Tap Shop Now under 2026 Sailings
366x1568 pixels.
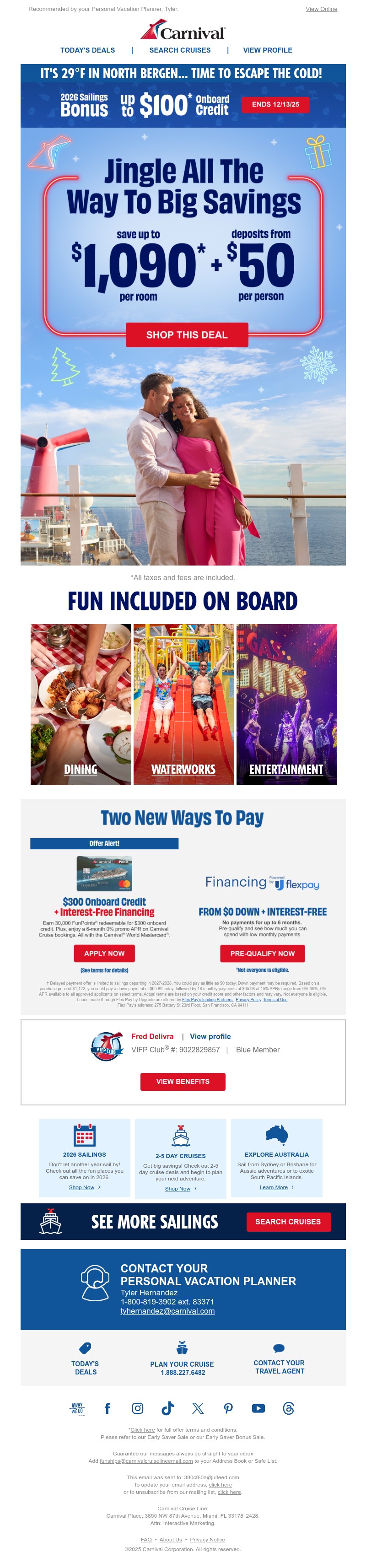pos(81,1187)
